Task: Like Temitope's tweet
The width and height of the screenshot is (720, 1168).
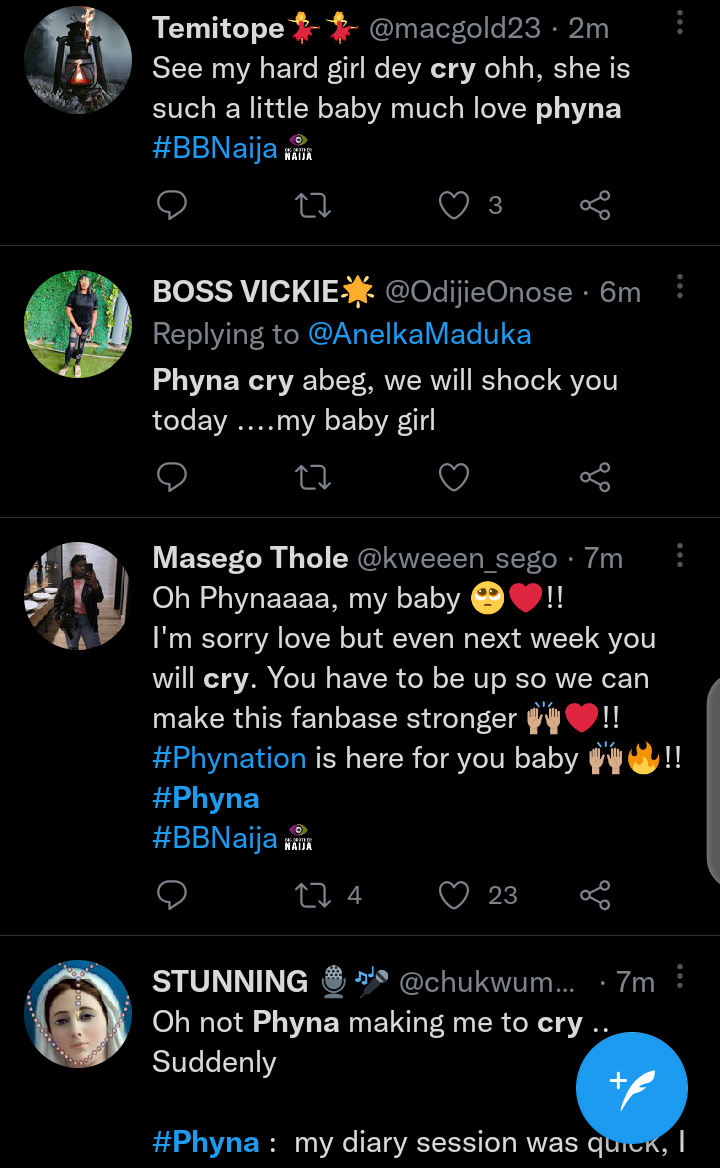Action: point(454,206)
